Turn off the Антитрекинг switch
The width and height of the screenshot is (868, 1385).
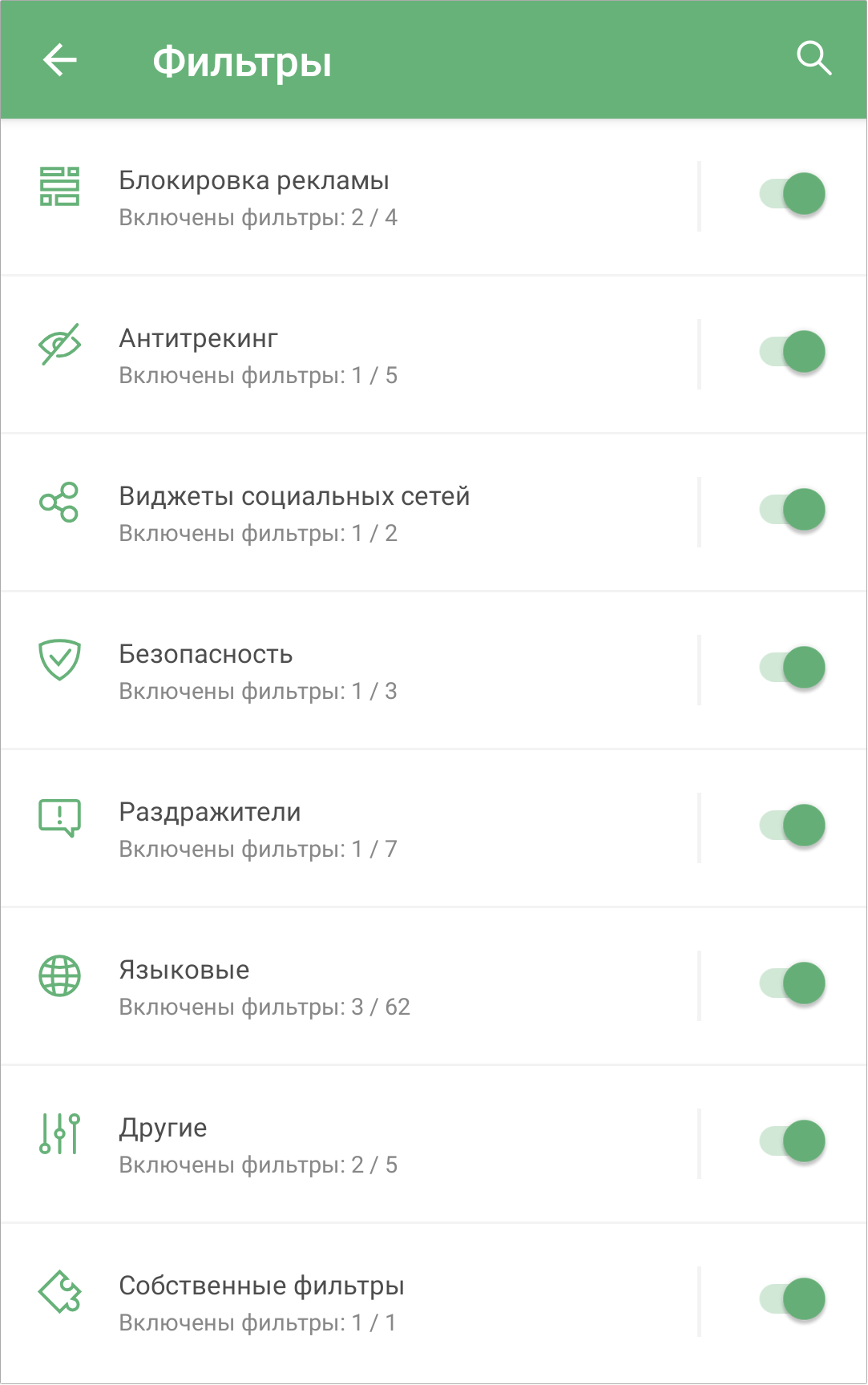click(x=793, y=352)
